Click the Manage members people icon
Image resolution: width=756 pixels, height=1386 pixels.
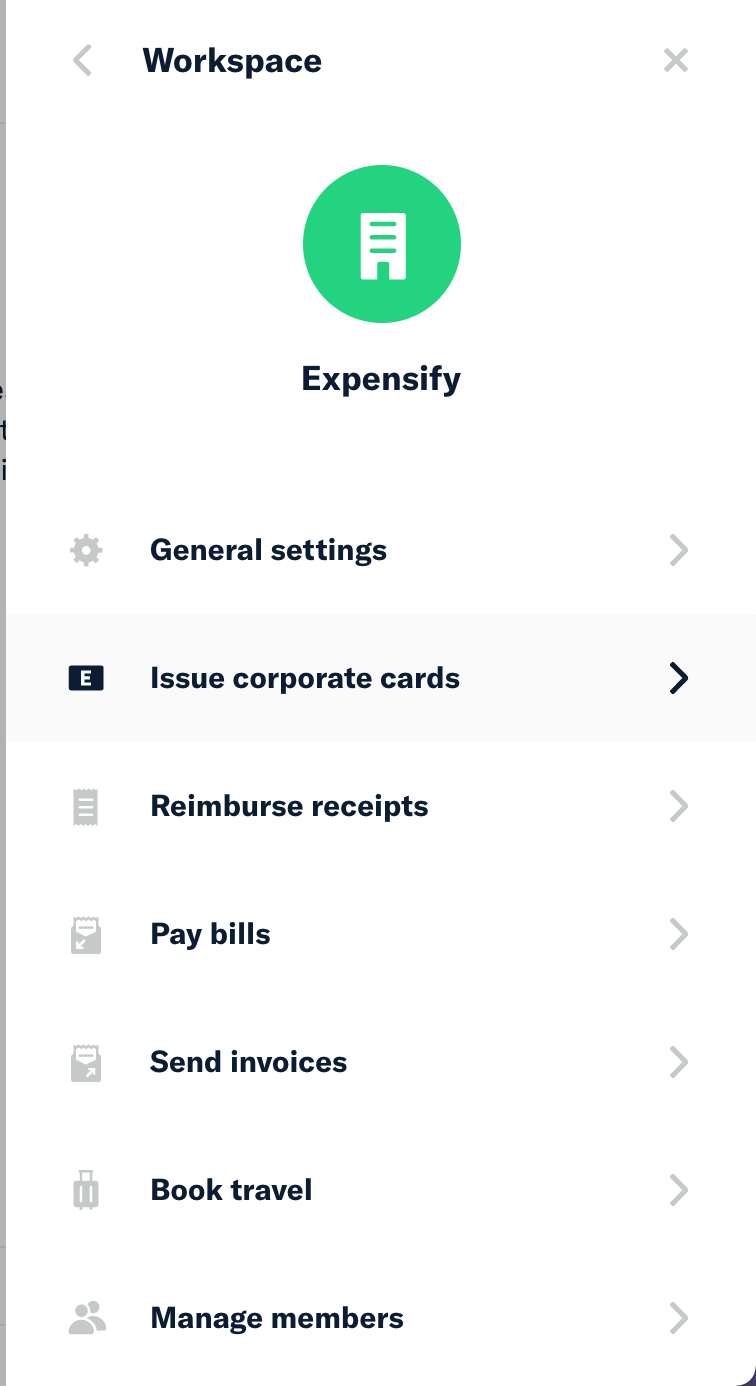85,1318
